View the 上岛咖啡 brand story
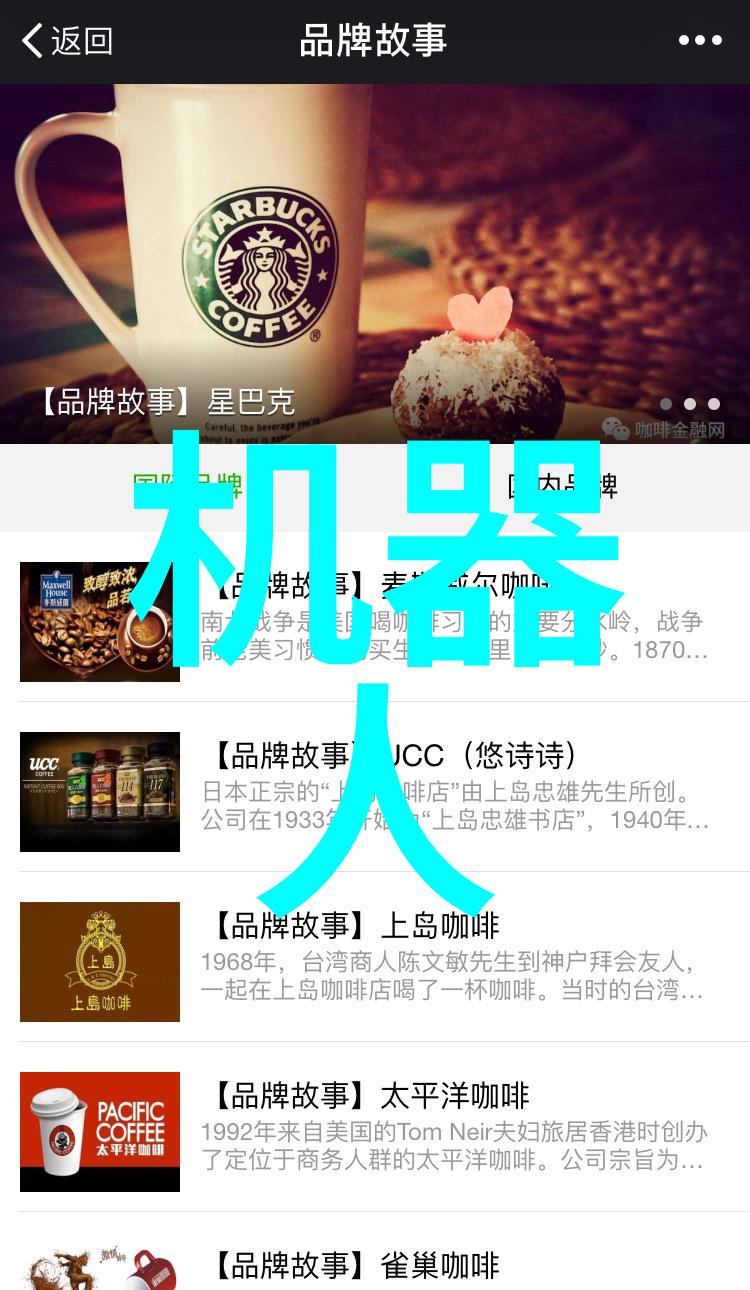The height and width of the screenshot is (1290, 750). tap(375, 960)
